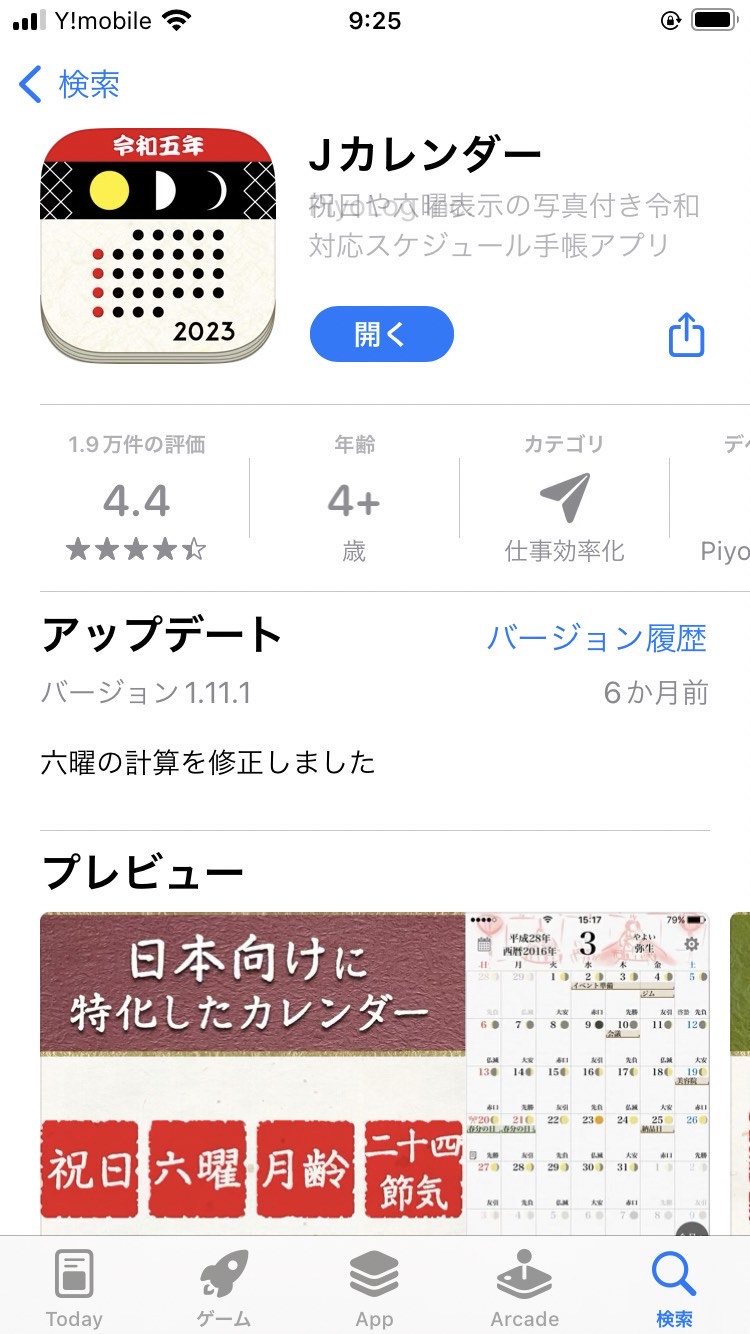Go back to 検索 results
Image resolution: width=750 pixels, height=1334 pixels.
point(70,85)
